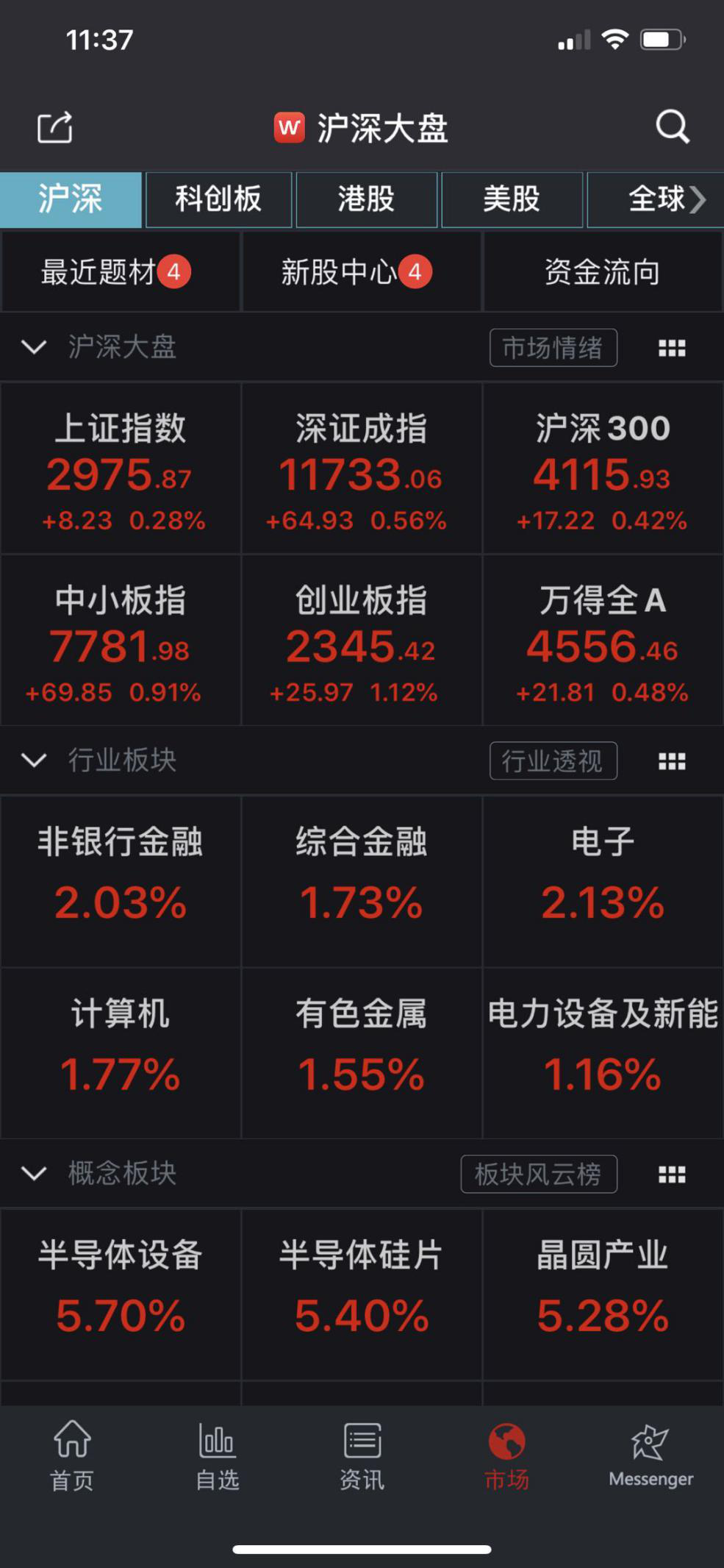Open the 电子 industry sector
The width and height of the screenshot is (724, 1568).
coord(602,881)
